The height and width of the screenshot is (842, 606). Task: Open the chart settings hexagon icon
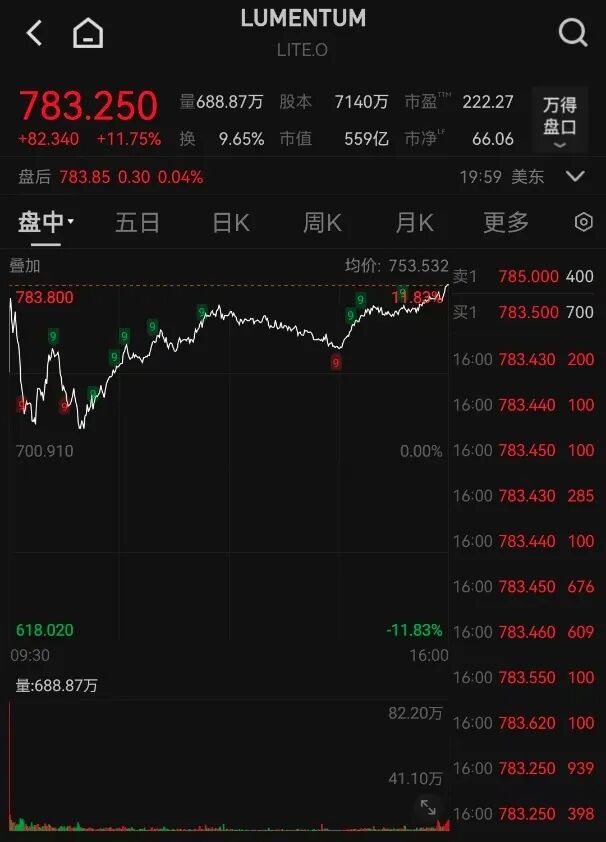pyautogui.click(x=584, y=222)
